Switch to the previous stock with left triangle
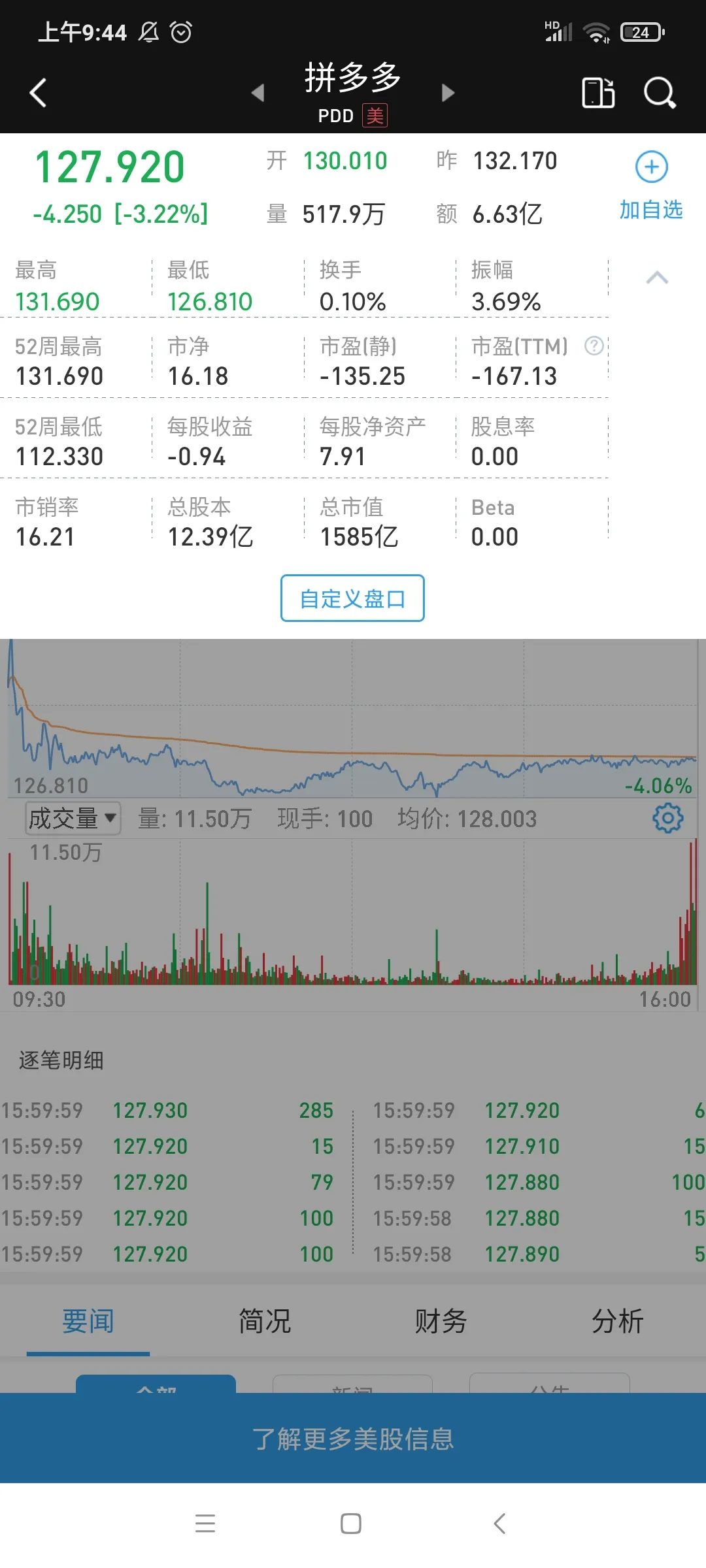This screenshot has width=706, height=1568. (258, 93)
